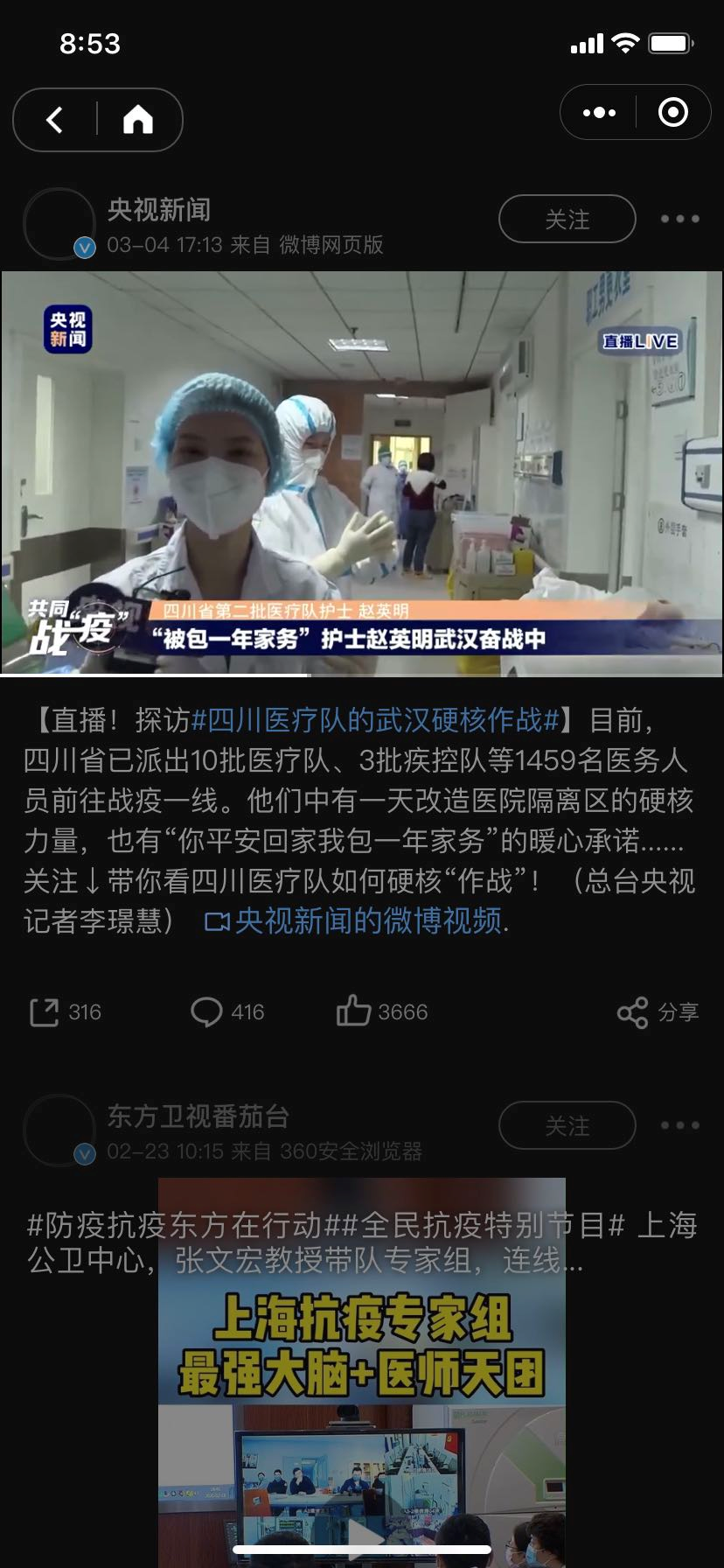Share the 央视新闻 post via 分享
Viewport: 724px width, 1568px height.
(658, 1012)
